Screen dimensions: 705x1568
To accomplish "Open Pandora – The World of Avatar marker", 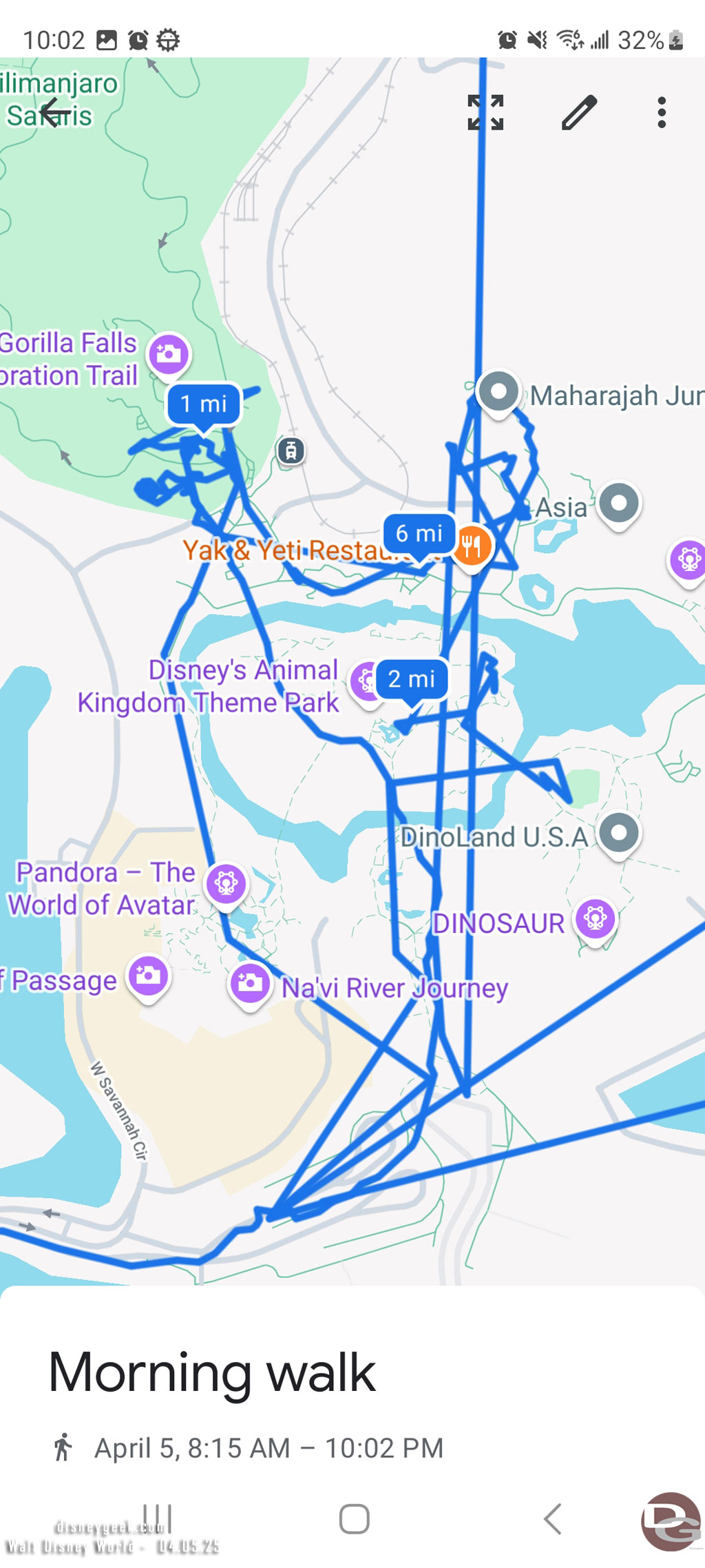I will tap(226, 884).
